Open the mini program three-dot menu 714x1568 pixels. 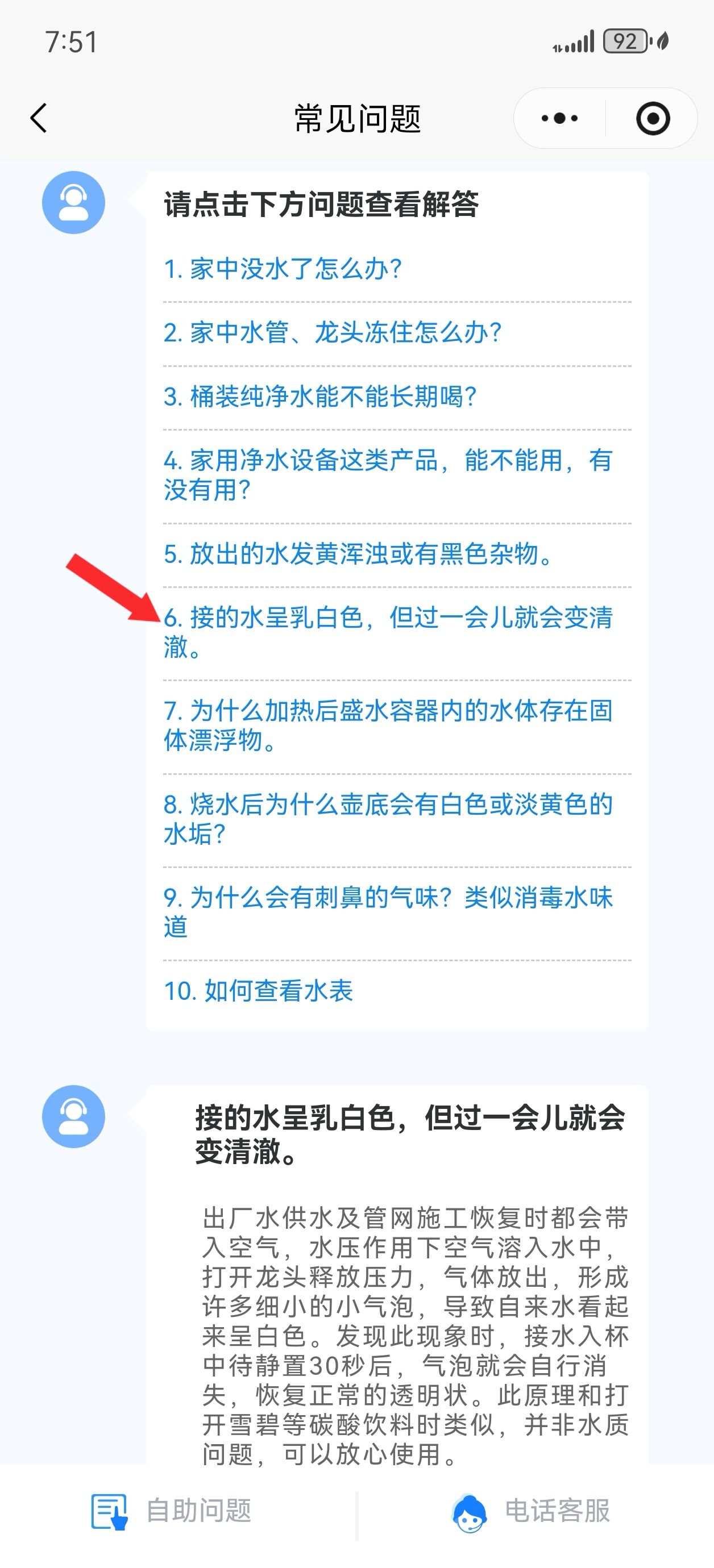coord(559,118)
